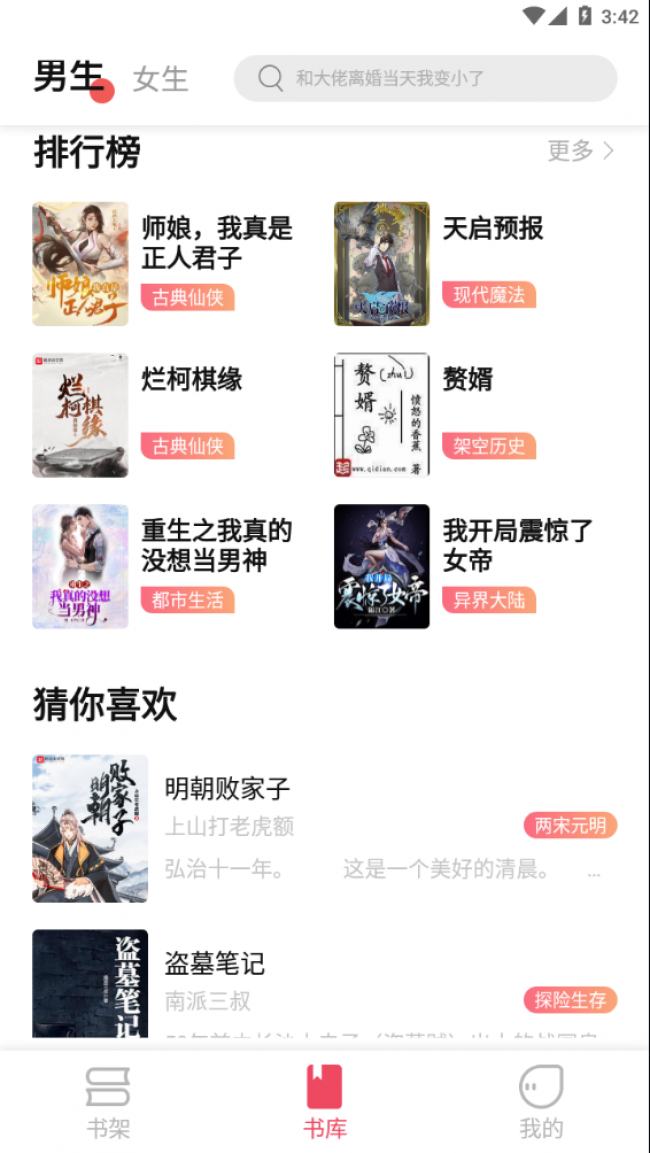Switch to the 女生 tab
Screen dimensions: 650x1153
pos(160,78)
